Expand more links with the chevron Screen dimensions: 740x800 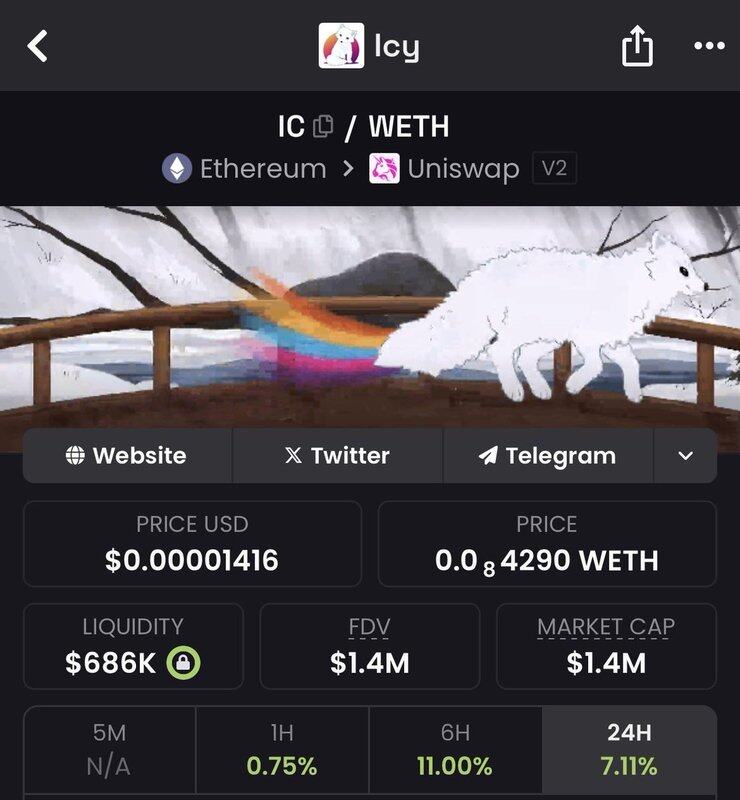685,456
